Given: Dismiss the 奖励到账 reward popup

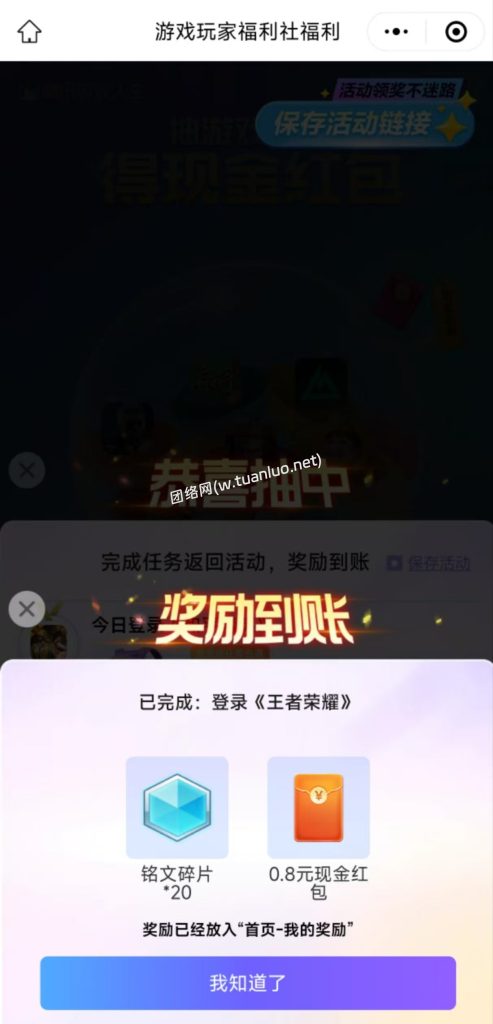Looking at the screenshot, I should pos(27,609).
